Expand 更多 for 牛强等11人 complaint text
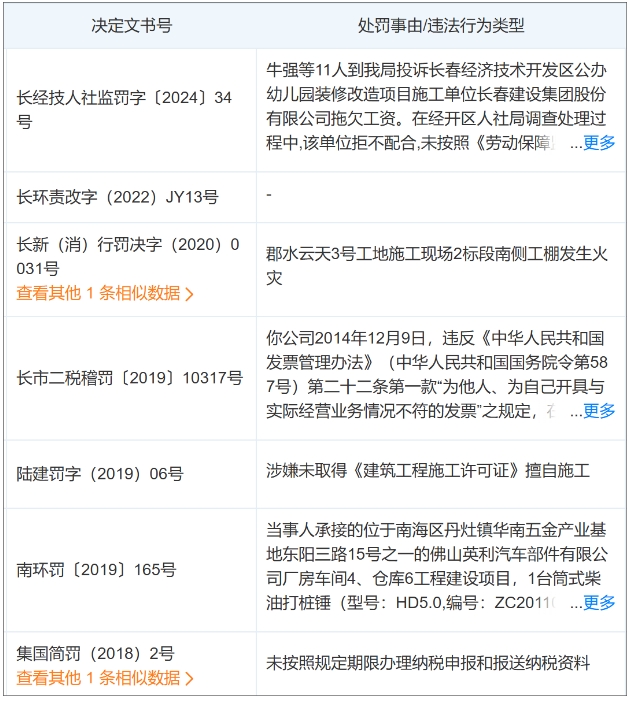The height and width of the screenshot is (701, 630). point(599,143)
